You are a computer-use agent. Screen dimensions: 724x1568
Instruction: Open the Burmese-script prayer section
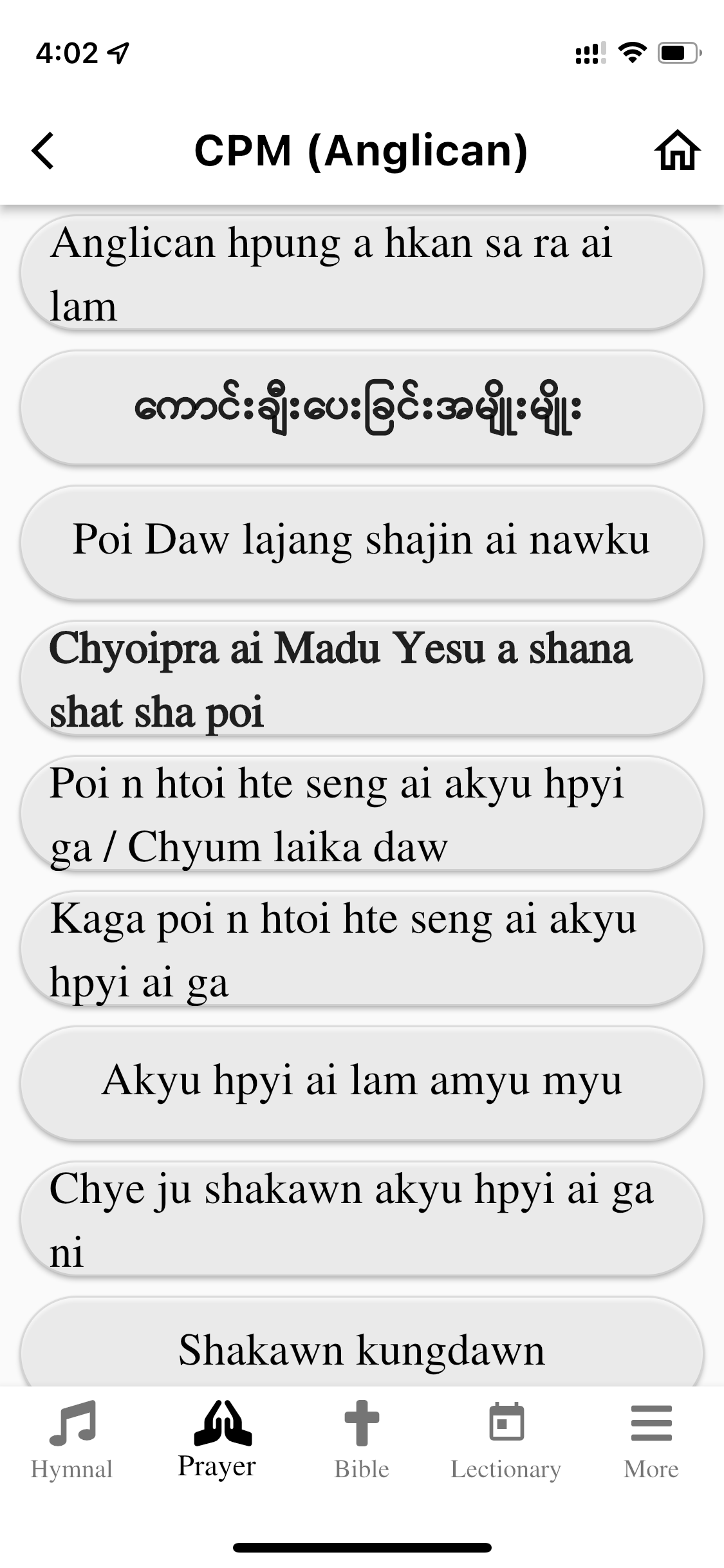point(362,408)
